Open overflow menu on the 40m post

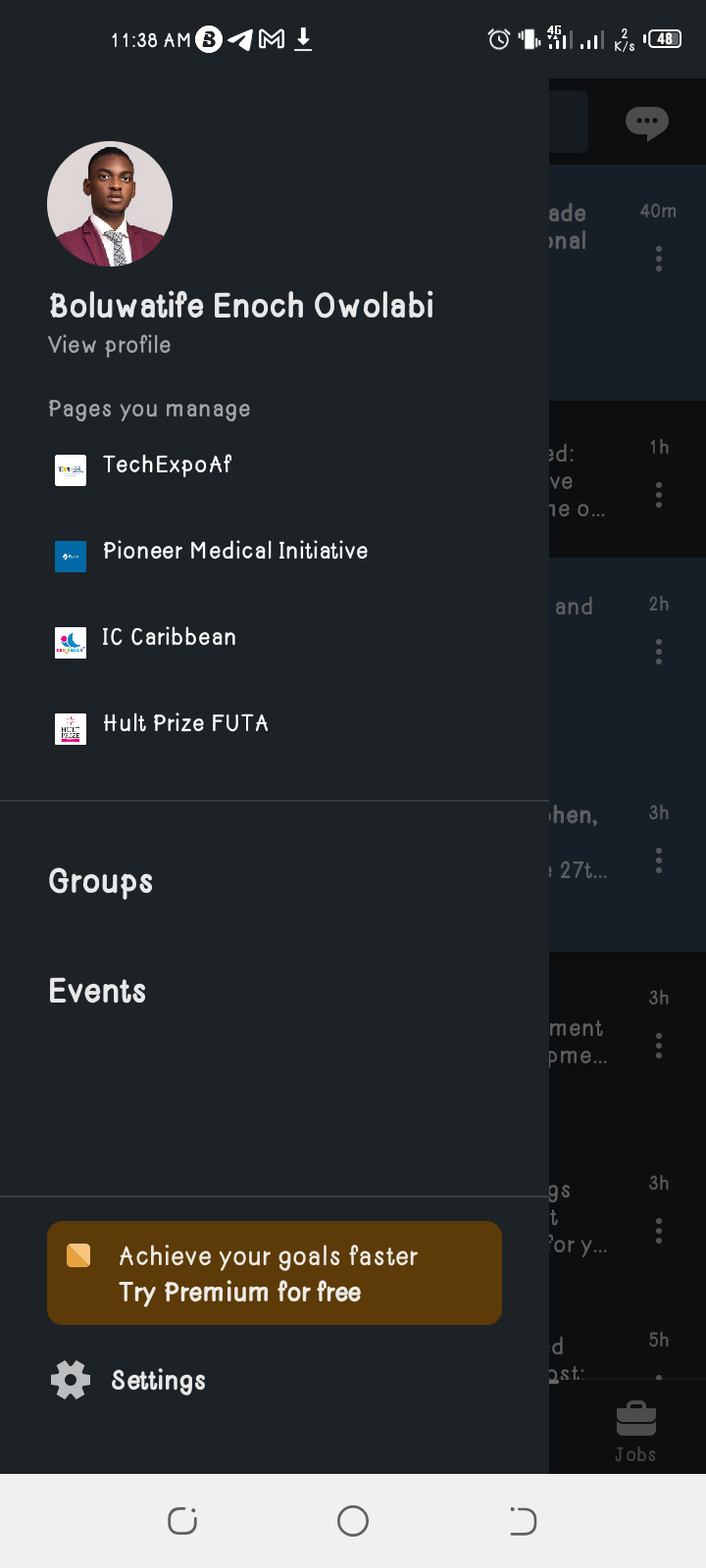point(659,259)
